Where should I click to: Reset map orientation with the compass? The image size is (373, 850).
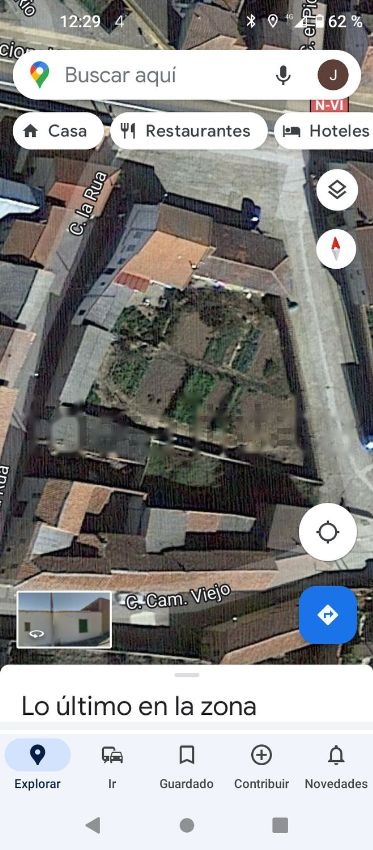[336, 249]
